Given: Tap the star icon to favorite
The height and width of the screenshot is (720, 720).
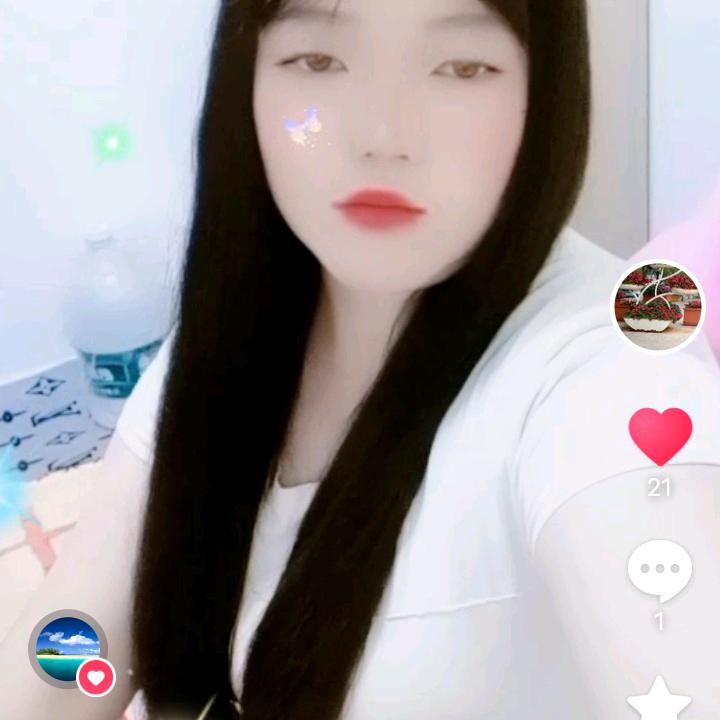Looking at the screenshot, I should (659, 700).
